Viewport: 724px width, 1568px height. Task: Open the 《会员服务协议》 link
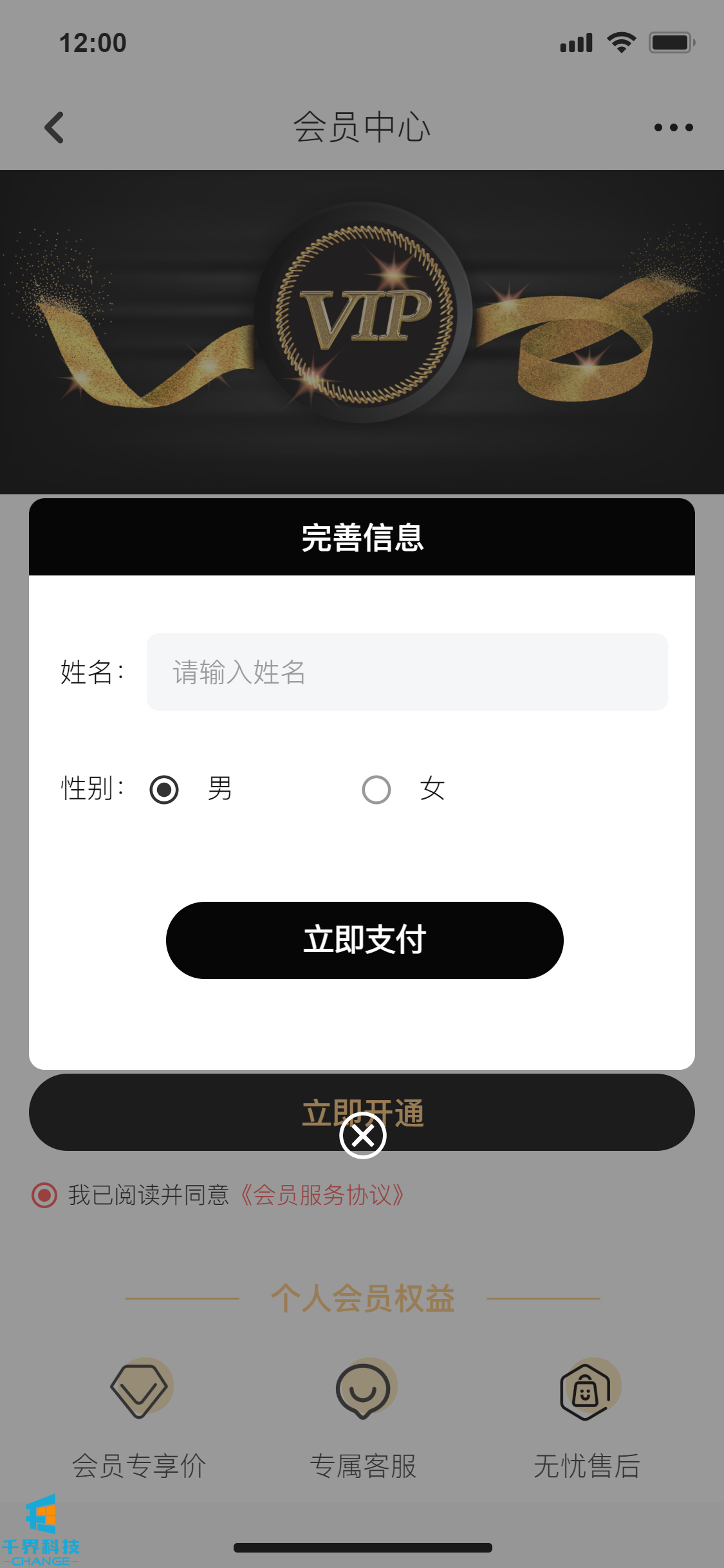point(322,1195)
